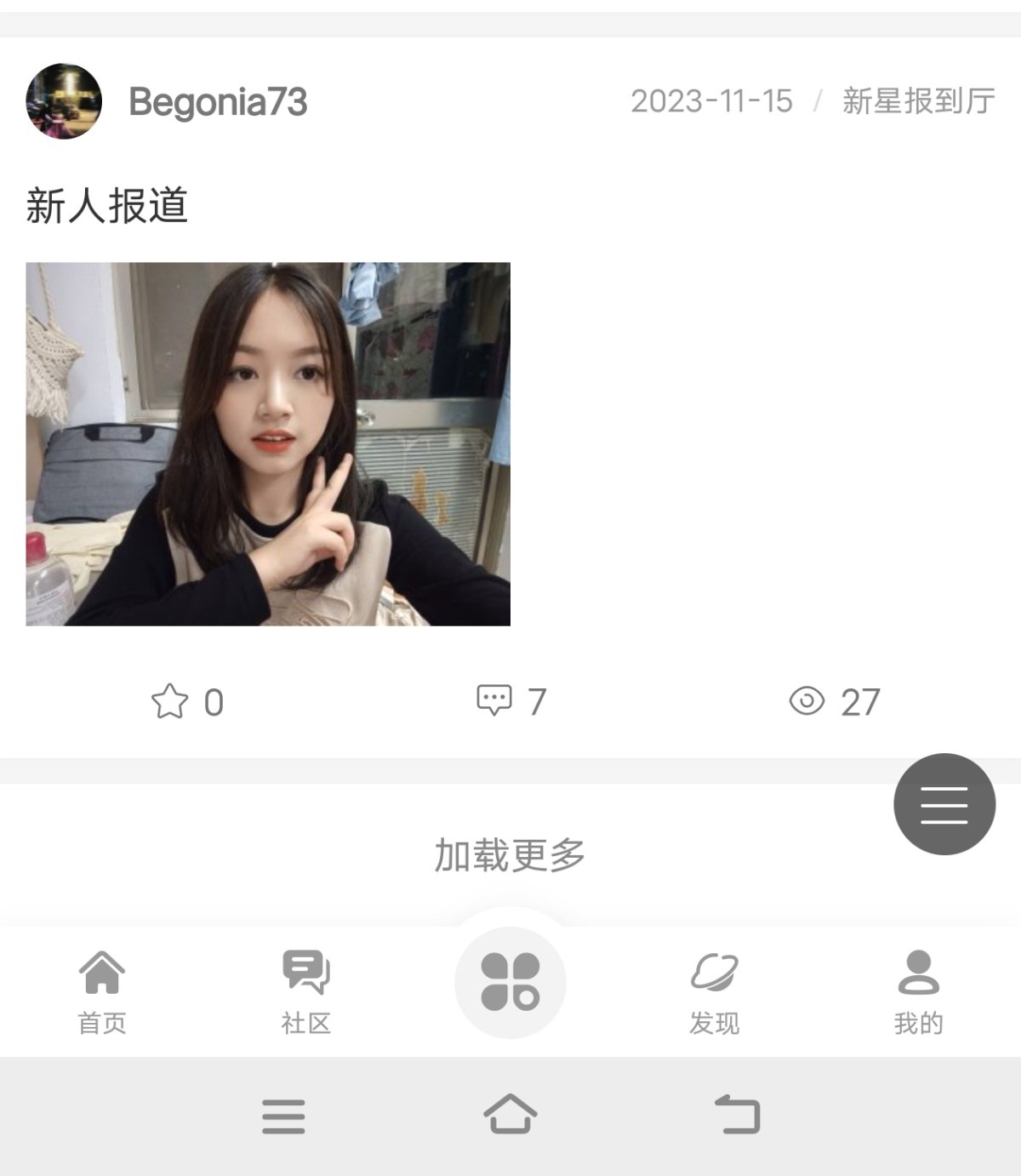
Task: Open comments on Begonia73's post
Action: click(494, 700)
